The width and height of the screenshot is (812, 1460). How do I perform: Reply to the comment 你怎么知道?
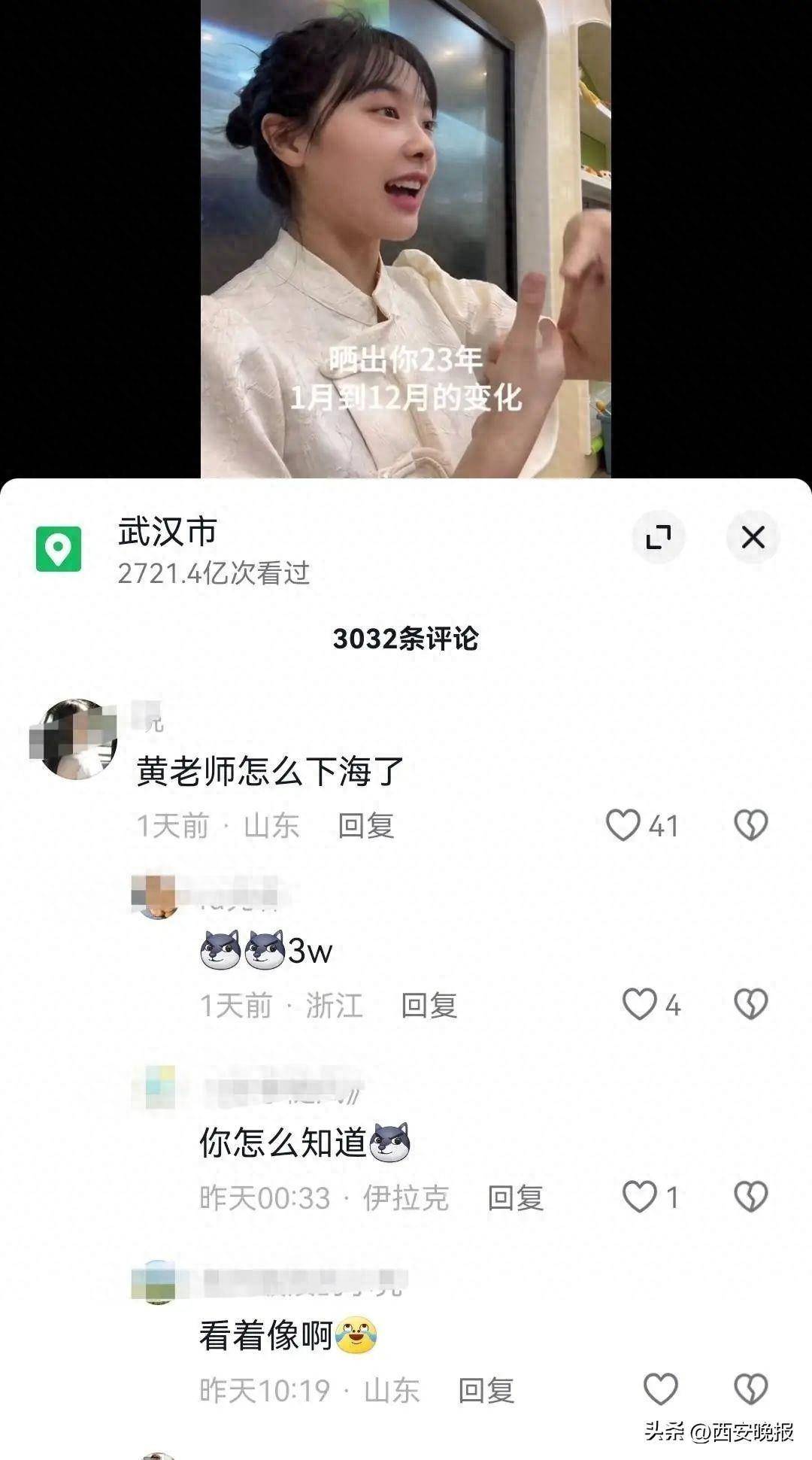tap(516, 1197)
